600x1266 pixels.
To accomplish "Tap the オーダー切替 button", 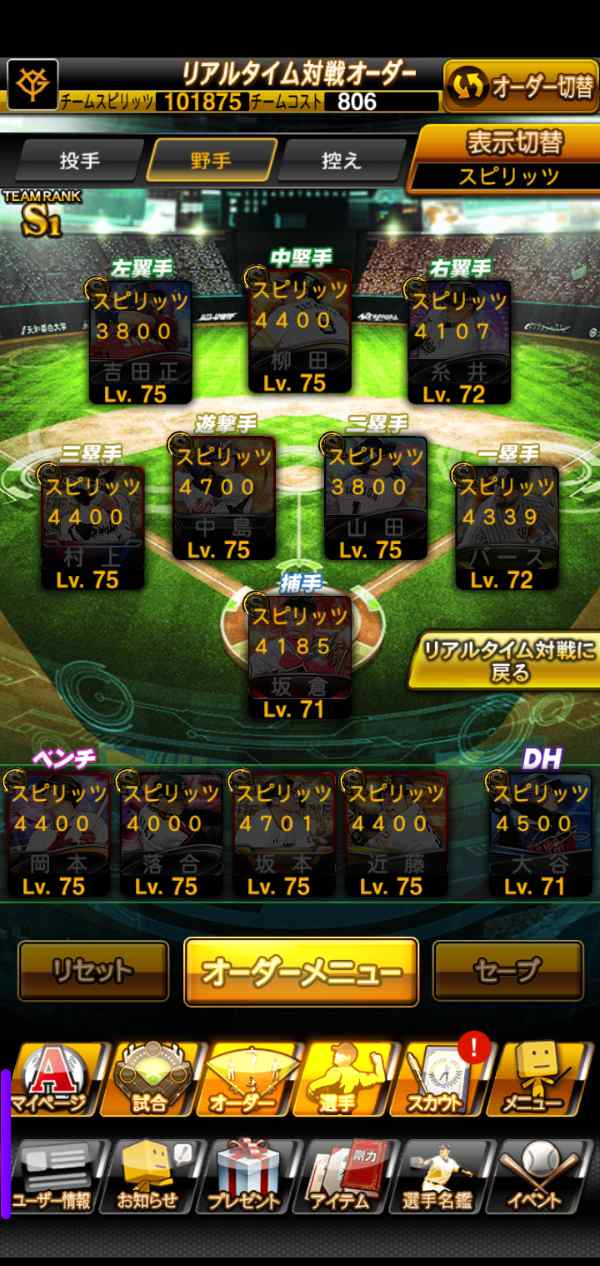I will pos(521,86).
